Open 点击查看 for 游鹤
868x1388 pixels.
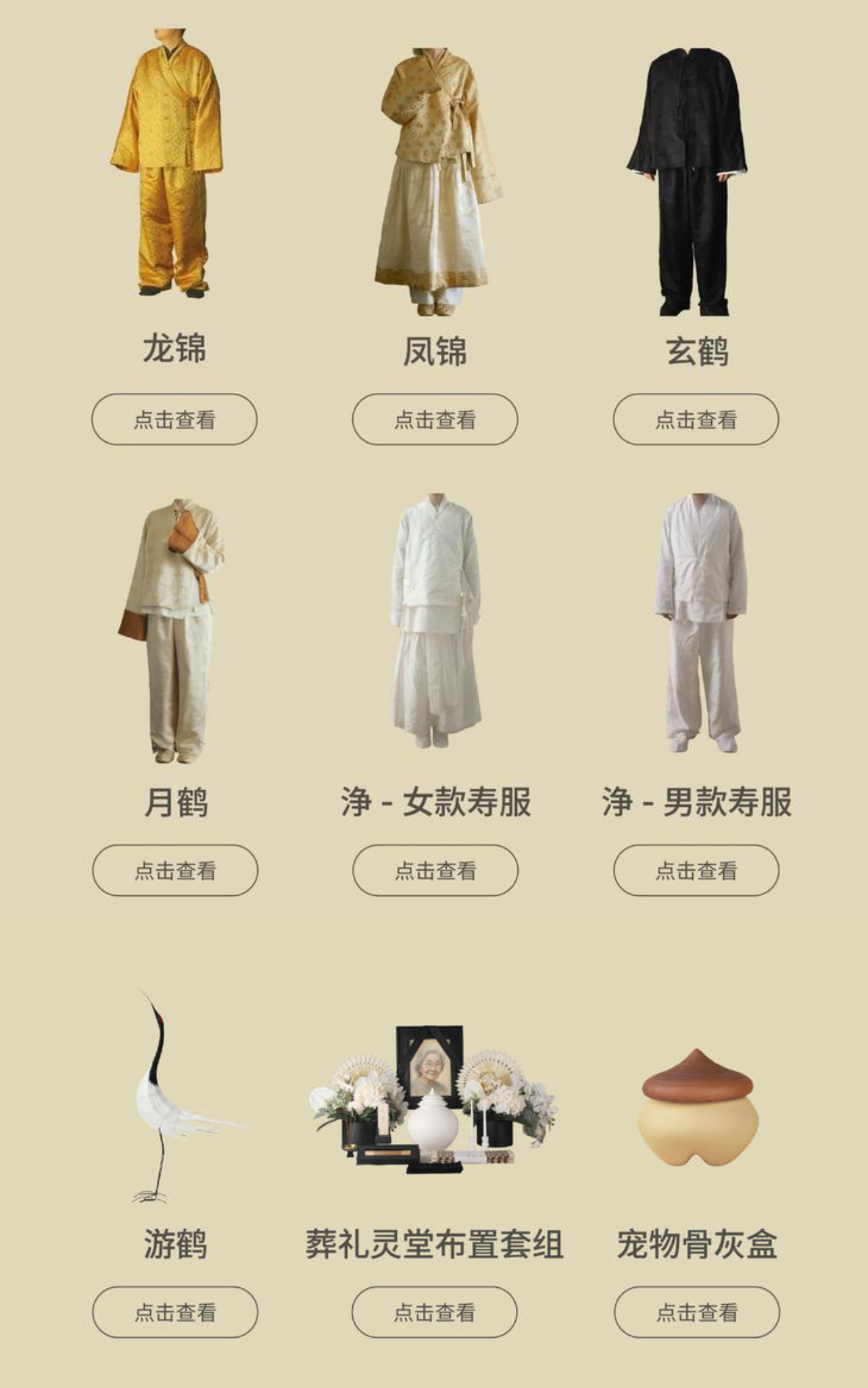click(x=175, y=1312)
